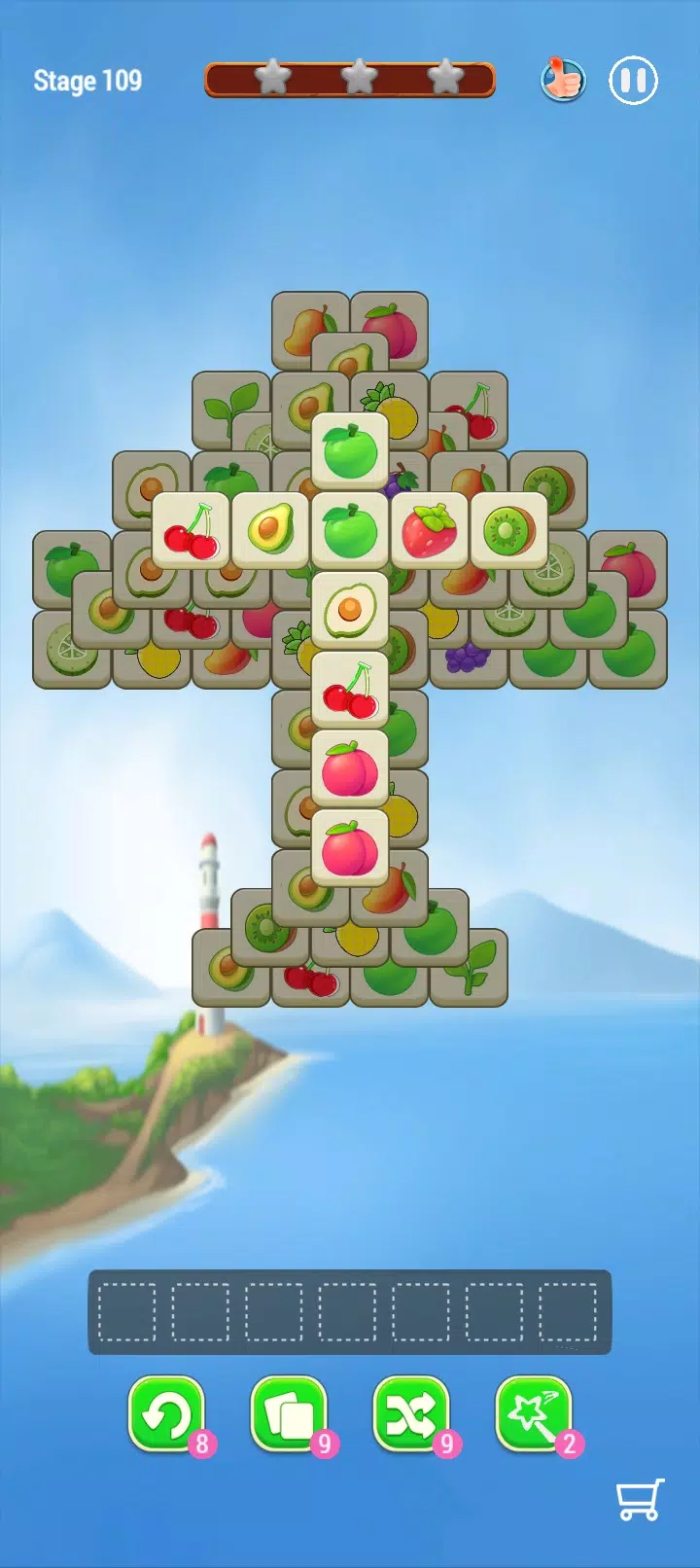Shuffle the tiles with shuffle booster
The width and height of the screenshot is (700, 1568).
tap(411, 1413)
